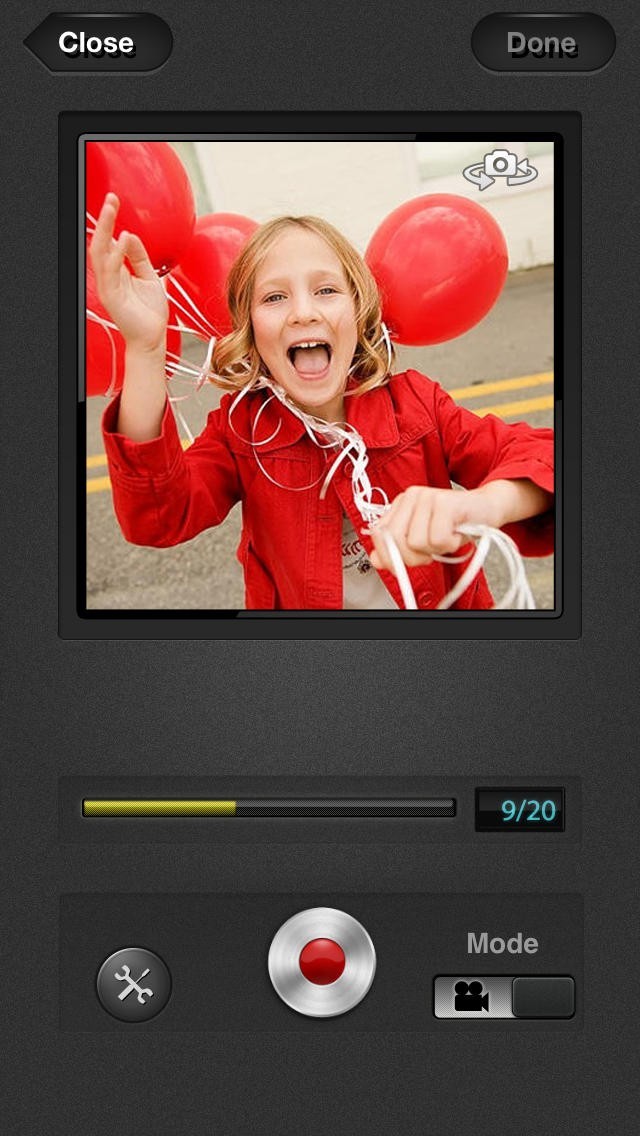640x1136 pixels.
Task: Open the tools settings wrench icon
Action: point(134,985)
